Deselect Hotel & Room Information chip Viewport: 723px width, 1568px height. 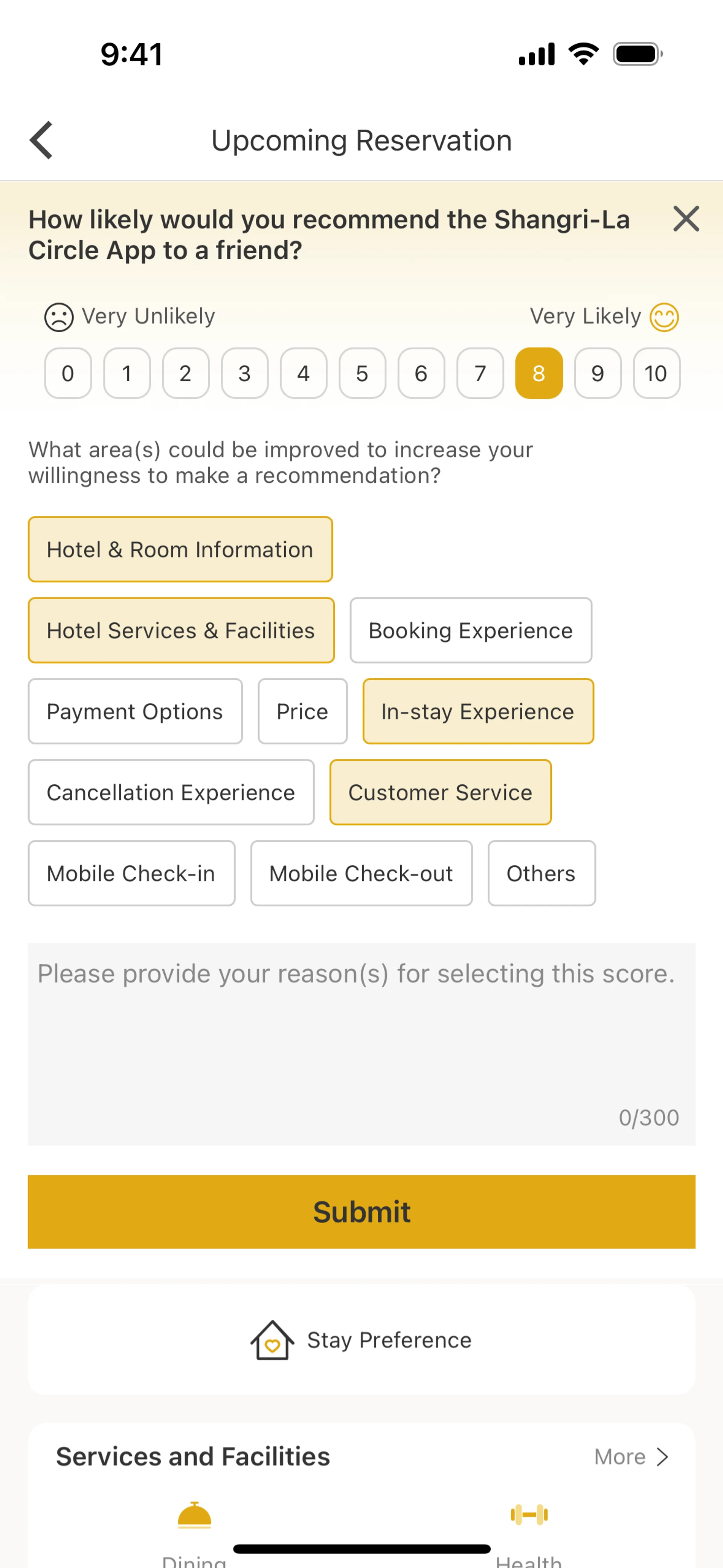point(180,549)
